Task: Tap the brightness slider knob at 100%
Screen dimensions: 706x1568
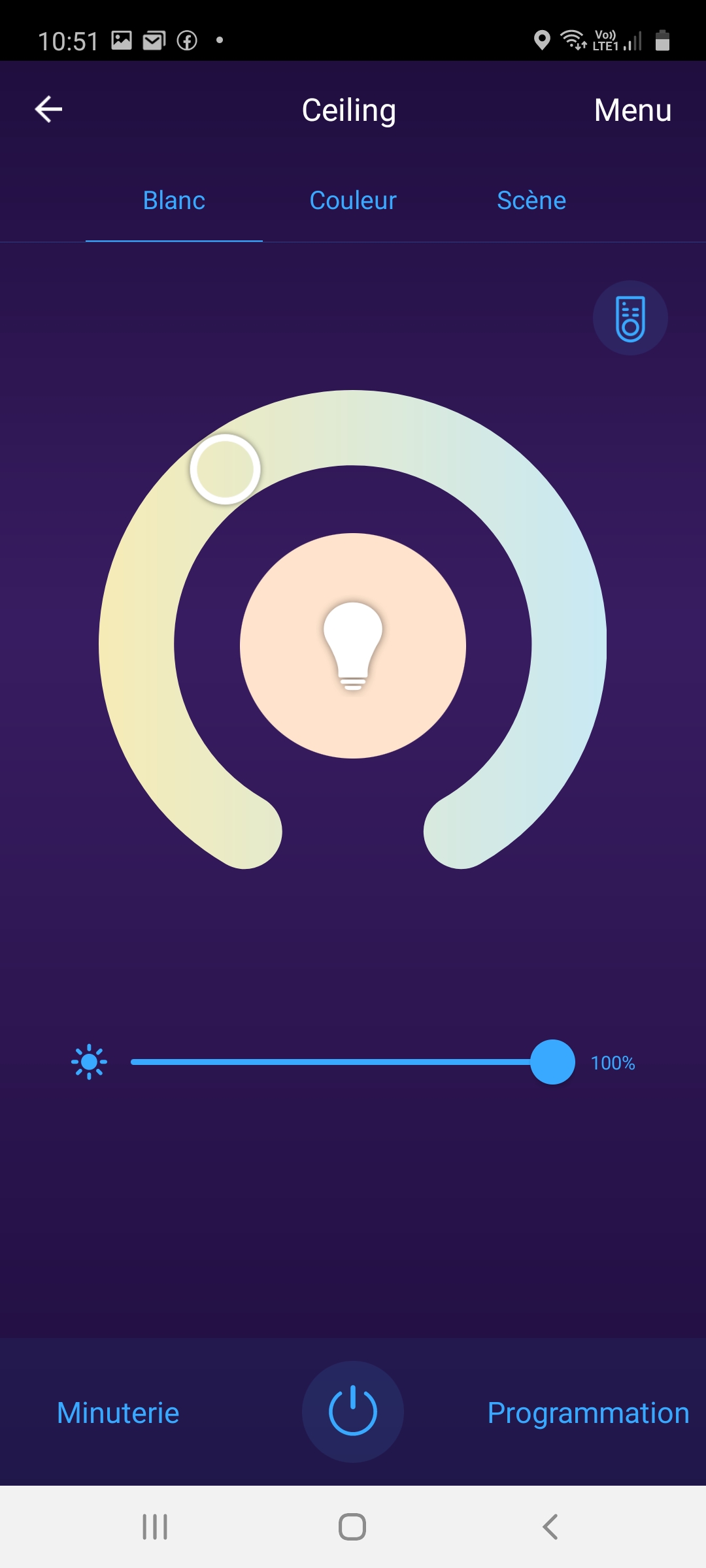Action: click(552, 1062)
